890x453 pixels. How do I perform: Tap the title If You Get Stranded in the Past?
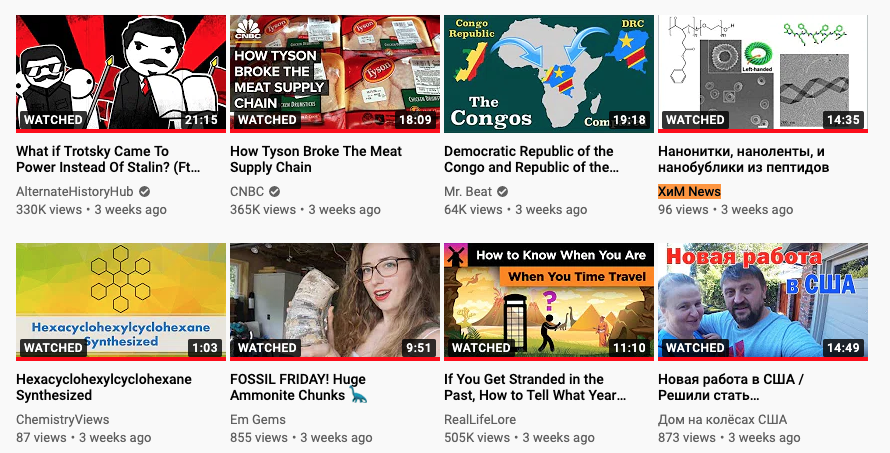coord(538,387)
